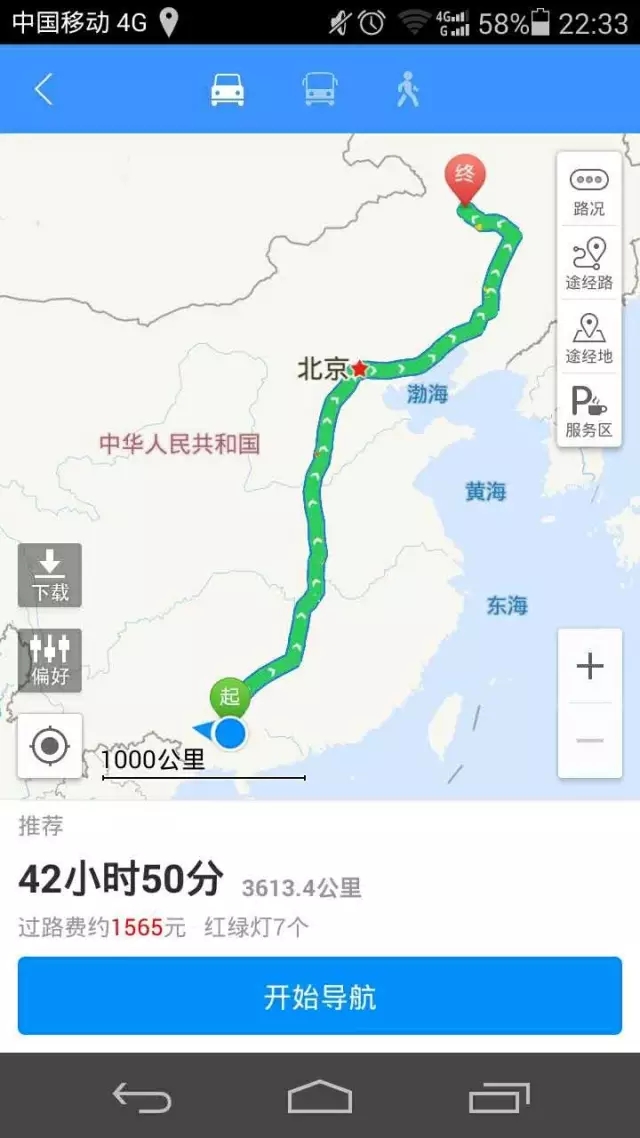
Task: Open 途经地 places along route
Action: [x=589, y=337]
